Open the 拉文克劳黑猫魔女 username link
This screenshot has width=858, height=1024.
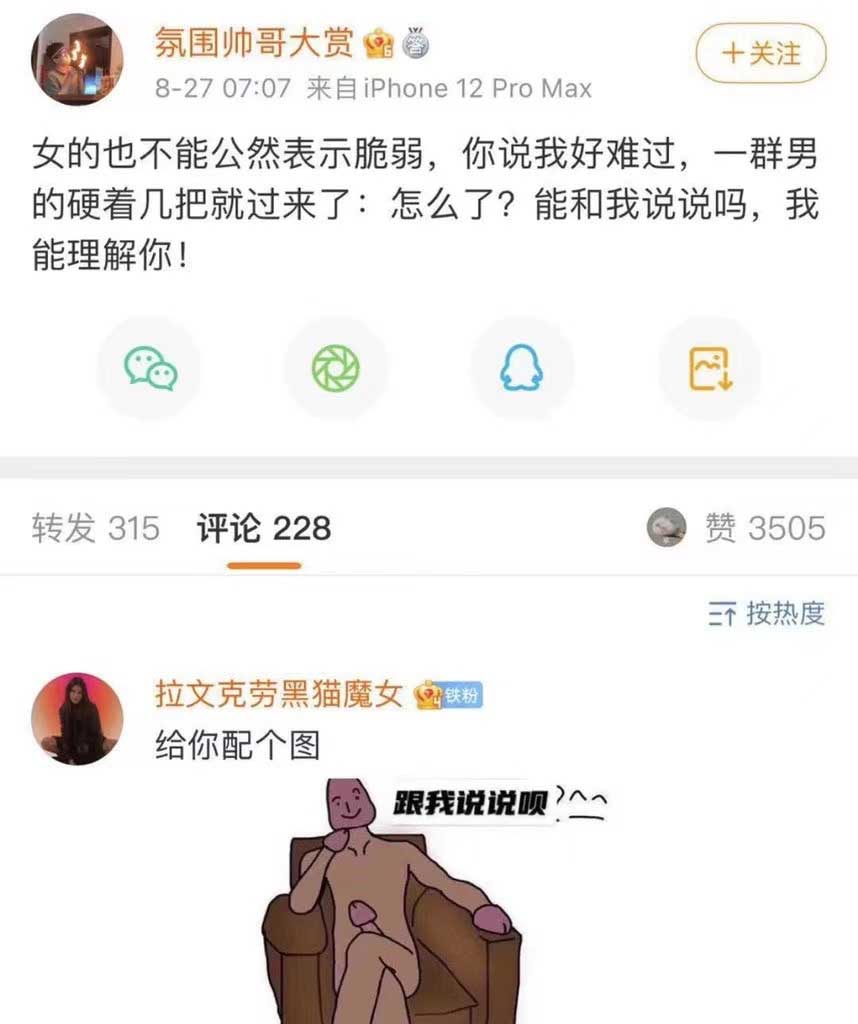click(278, 694)
